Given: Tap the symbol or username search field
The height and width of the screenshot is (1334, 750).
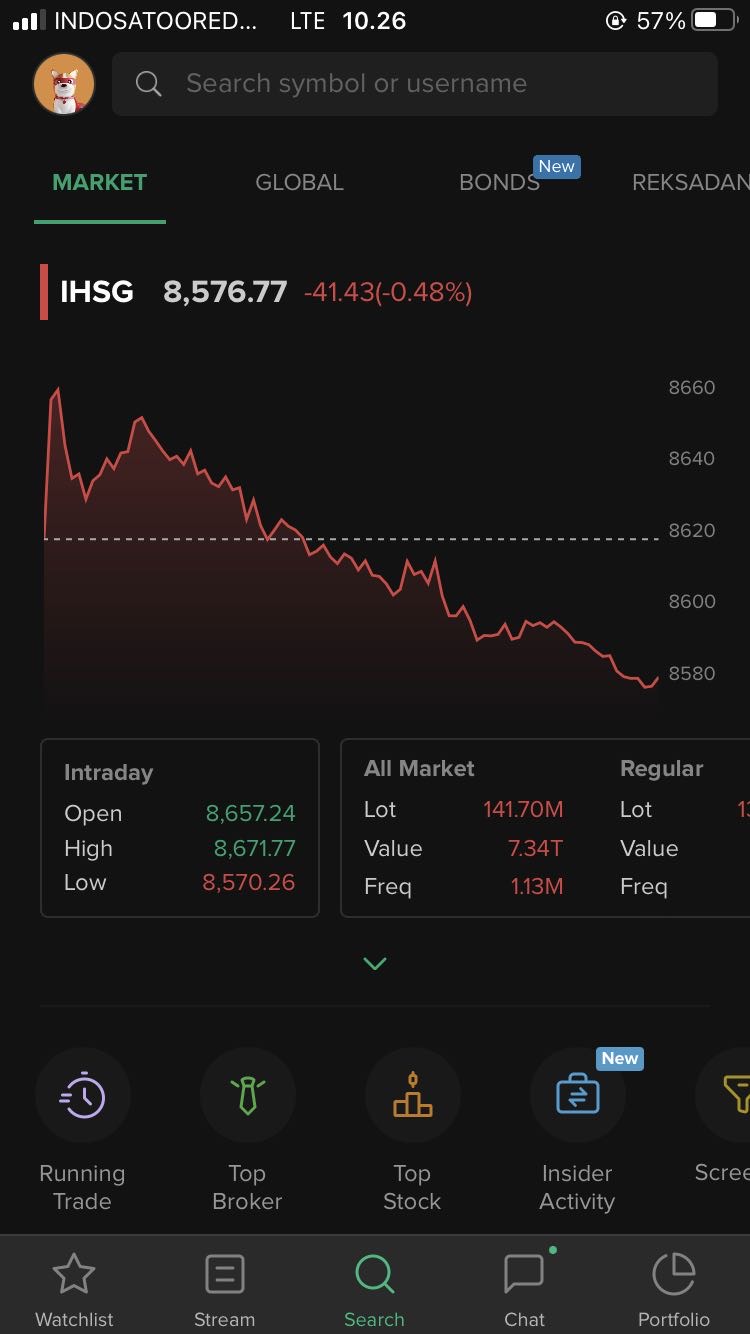Looking at the screenshot, I should (414, 84).
